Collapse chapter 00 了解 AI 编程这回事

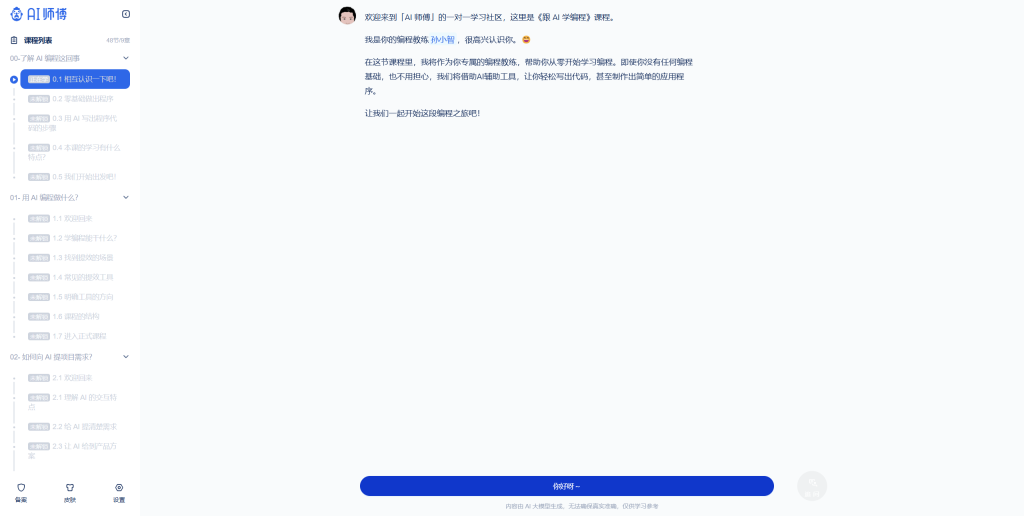pyautogui.click(x=125, y=58)
